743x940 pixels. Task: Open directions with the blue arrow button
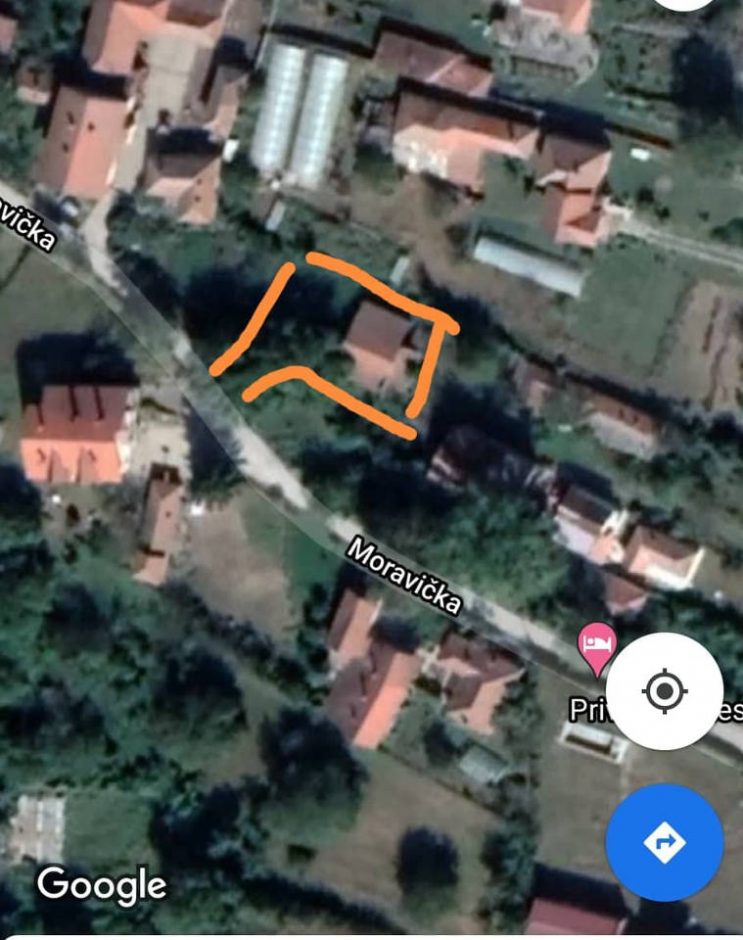pyautogui.click(x=664, y=842)
